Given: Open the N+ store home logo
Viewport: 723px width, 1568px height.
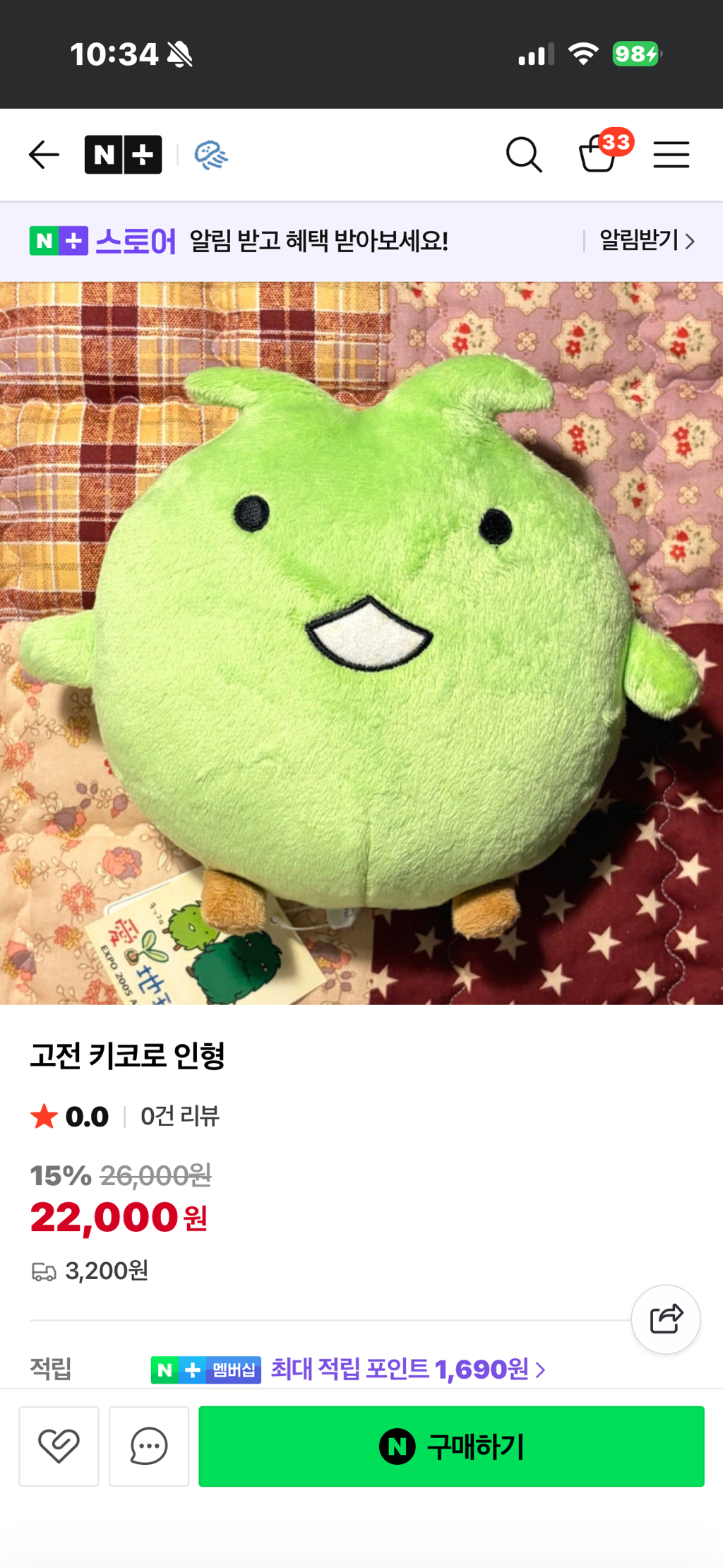Looking at the screenshot, I should pos(124,155).
